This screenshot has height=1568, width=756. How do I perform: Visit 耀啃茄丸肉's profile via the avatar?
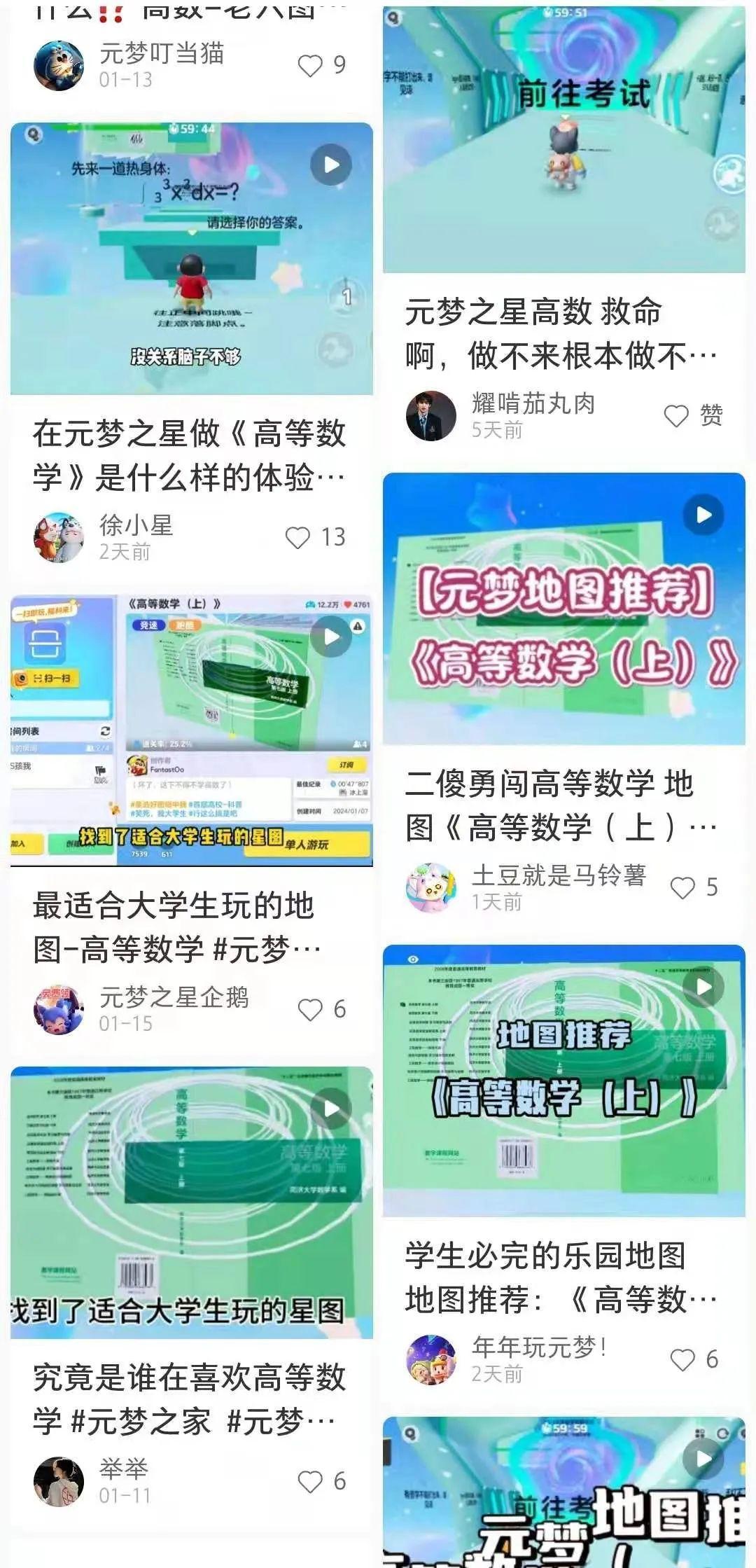(x=431, y=416)
